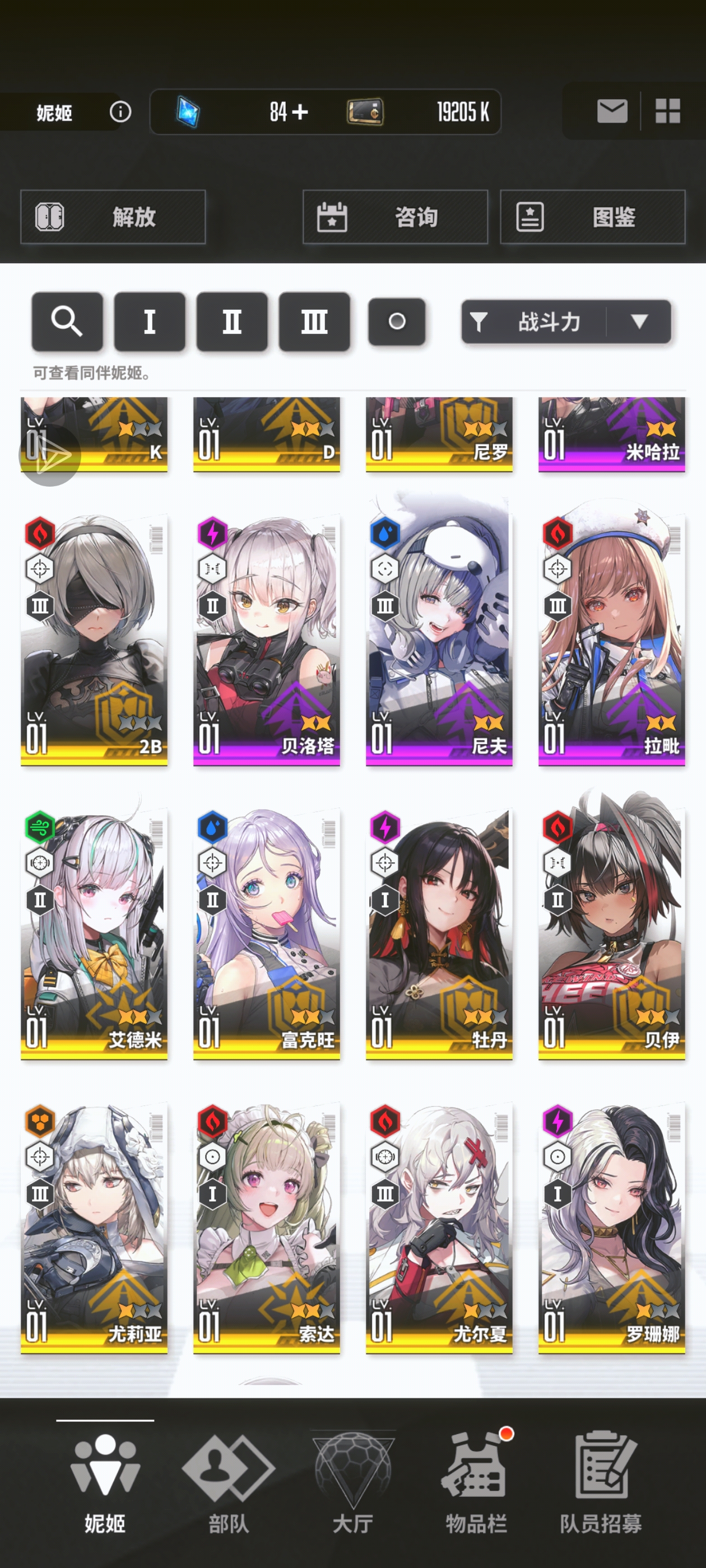Open the 牡丹 character card
Image resolution: width=706 pixels, height=1568 pixels.
pos(439,933)
